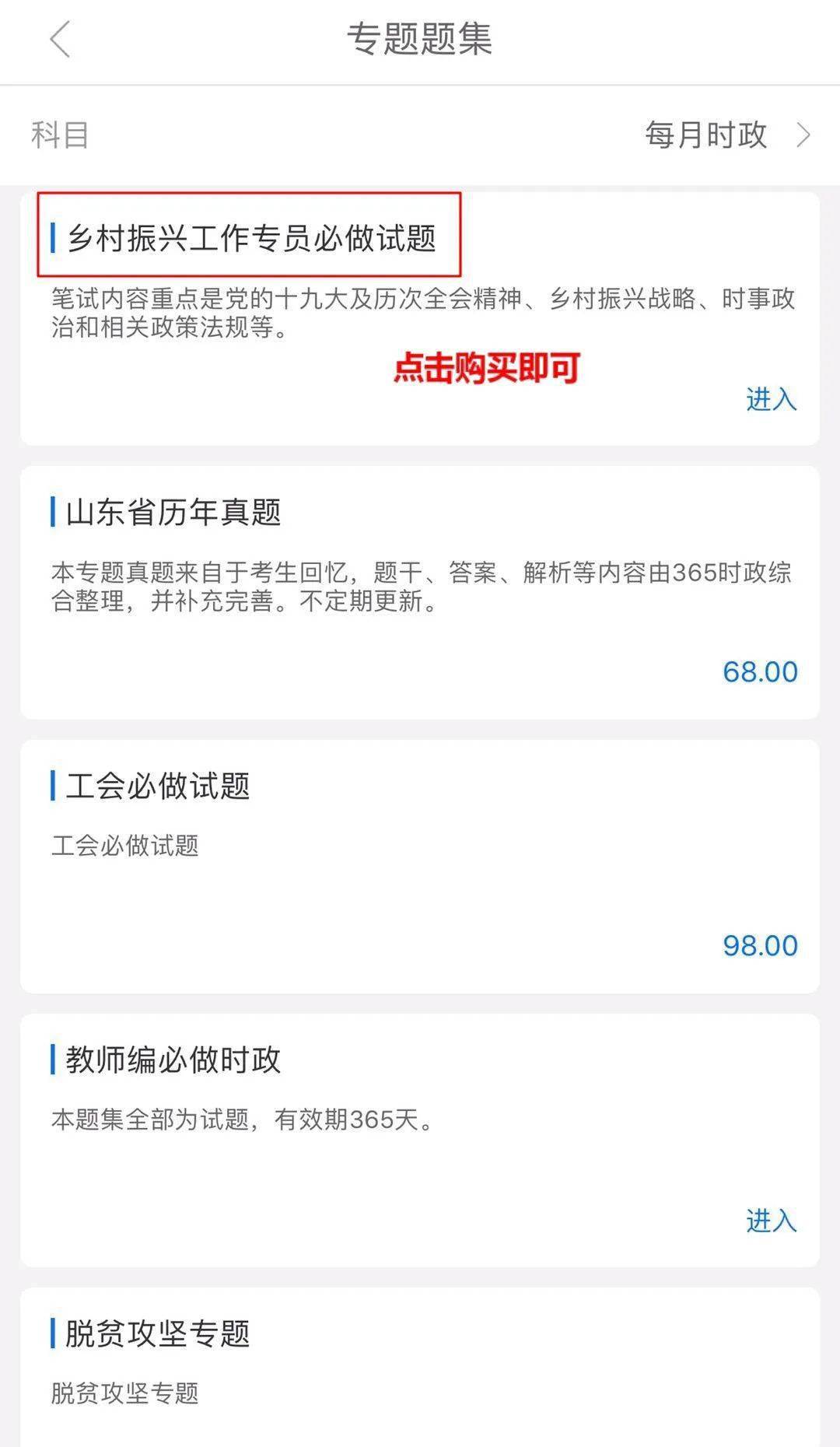Open the 每月时政 subject selector
The image size is (840, 1447).
(x=706, y=134)
